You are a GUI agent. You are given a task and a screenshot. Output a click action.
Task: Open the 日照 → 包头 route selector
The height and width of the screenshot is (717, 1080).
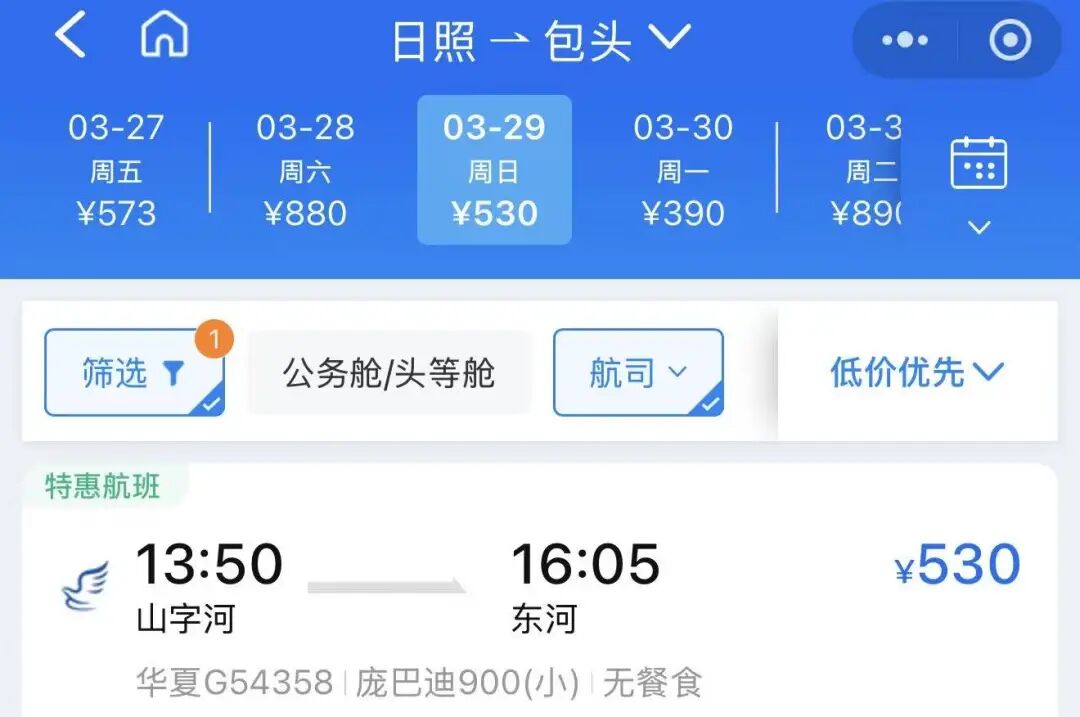540,41
